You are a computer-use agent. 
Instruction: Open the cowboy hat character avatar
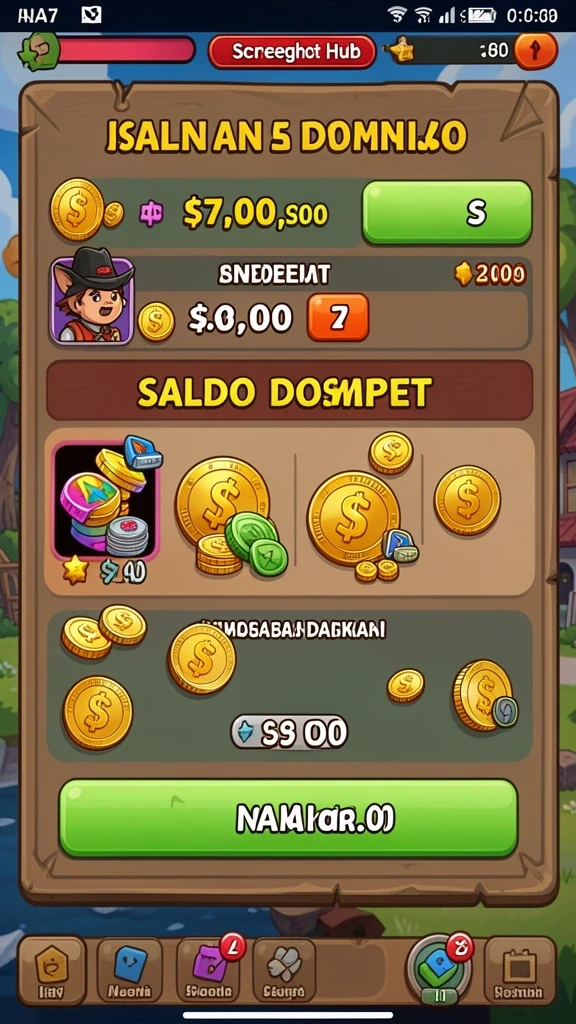point(91,298)
